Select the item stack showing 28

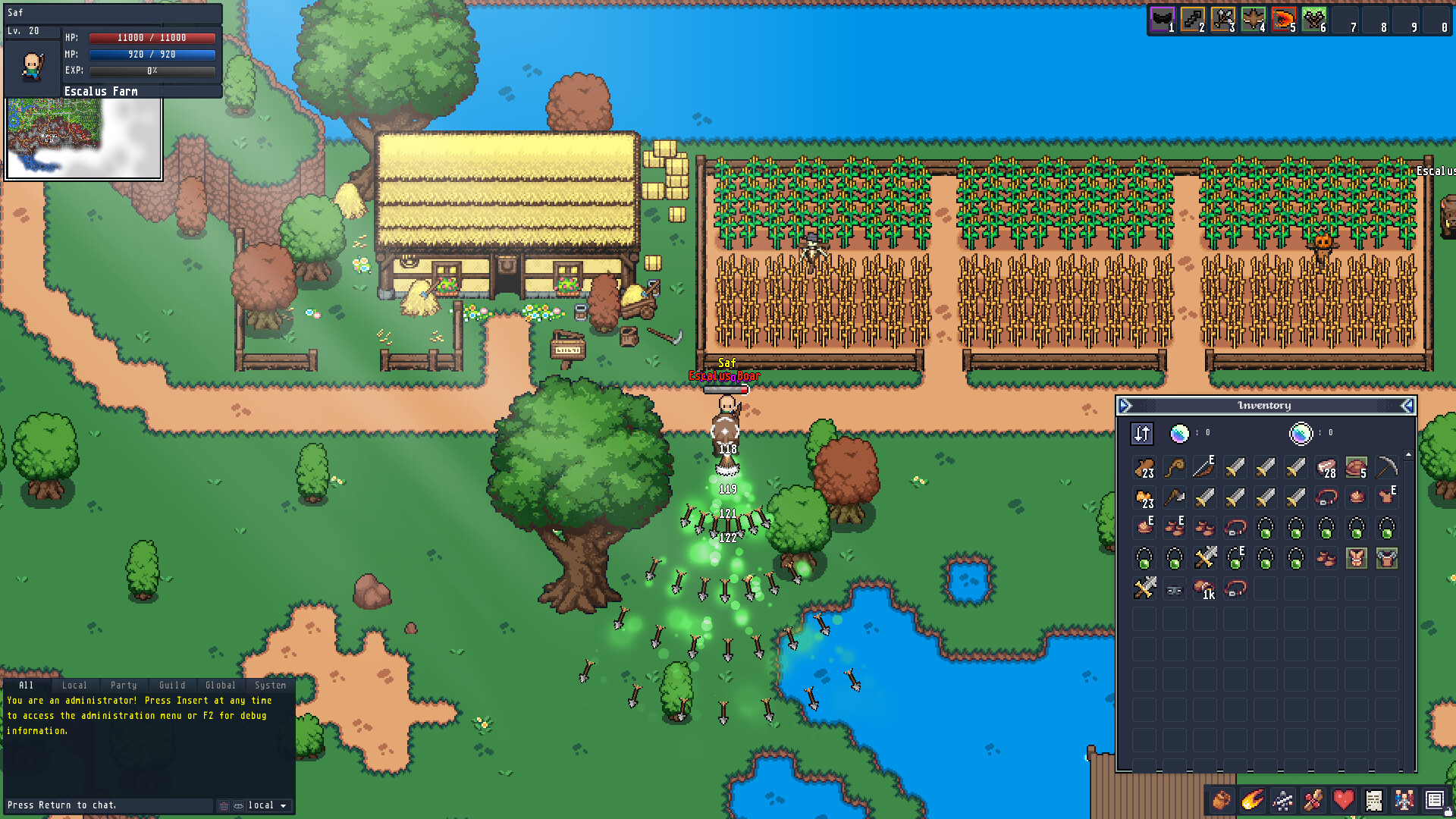[x=1326, y=467]
